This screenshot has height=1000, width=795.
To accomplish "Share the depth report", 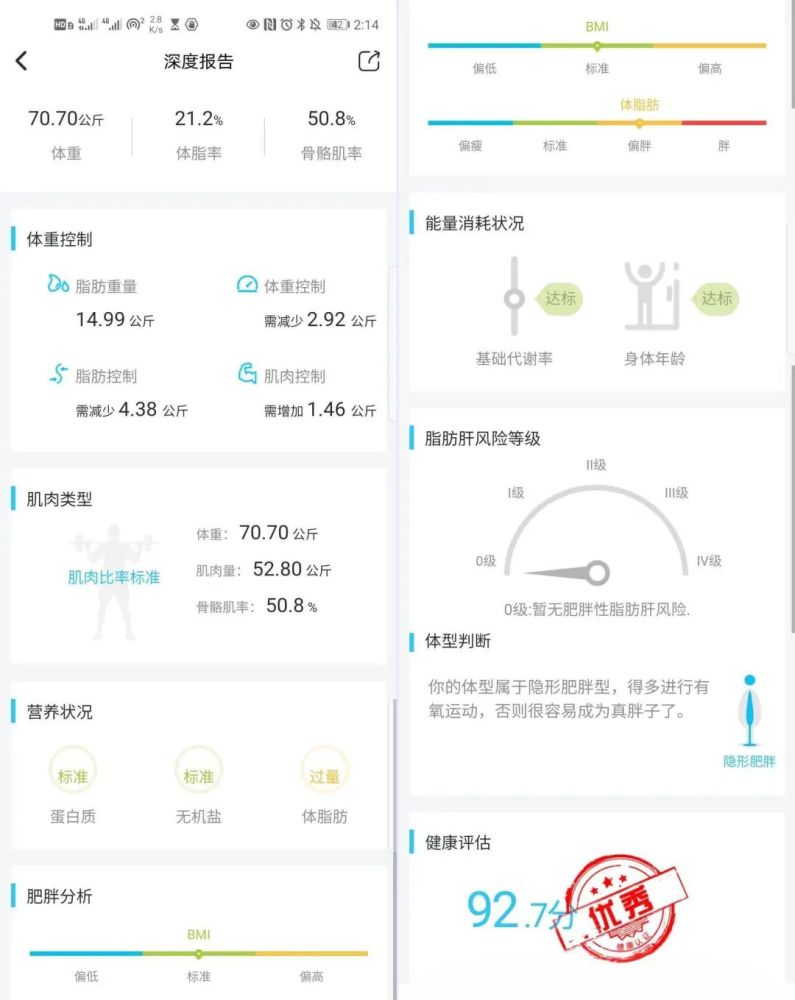I will pyautogui.click(x=369, y=61).
